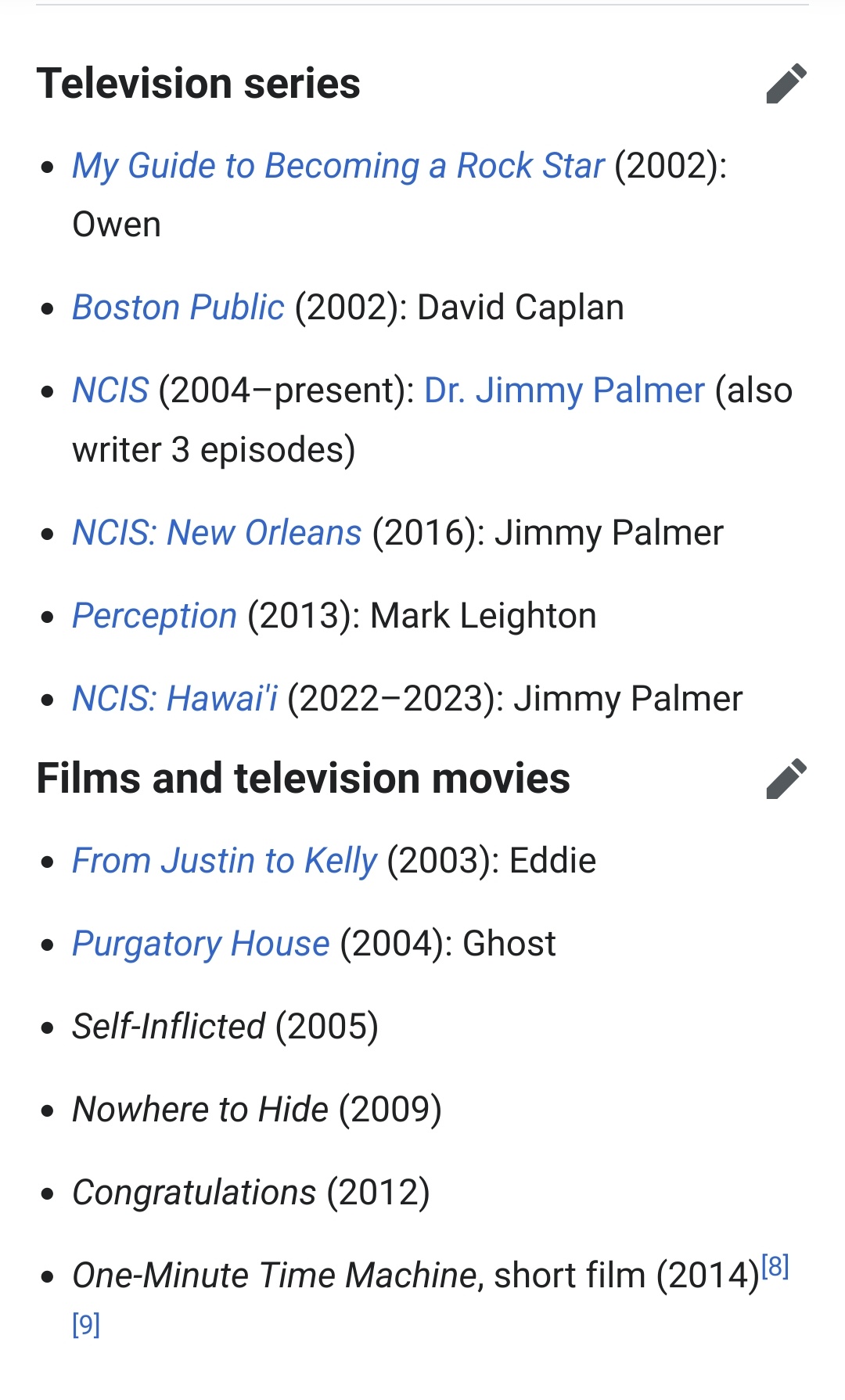Open the Dr. Jimmy Palmer link
The height and width of the screenshot is (1400, 845).
click(564, 390)
